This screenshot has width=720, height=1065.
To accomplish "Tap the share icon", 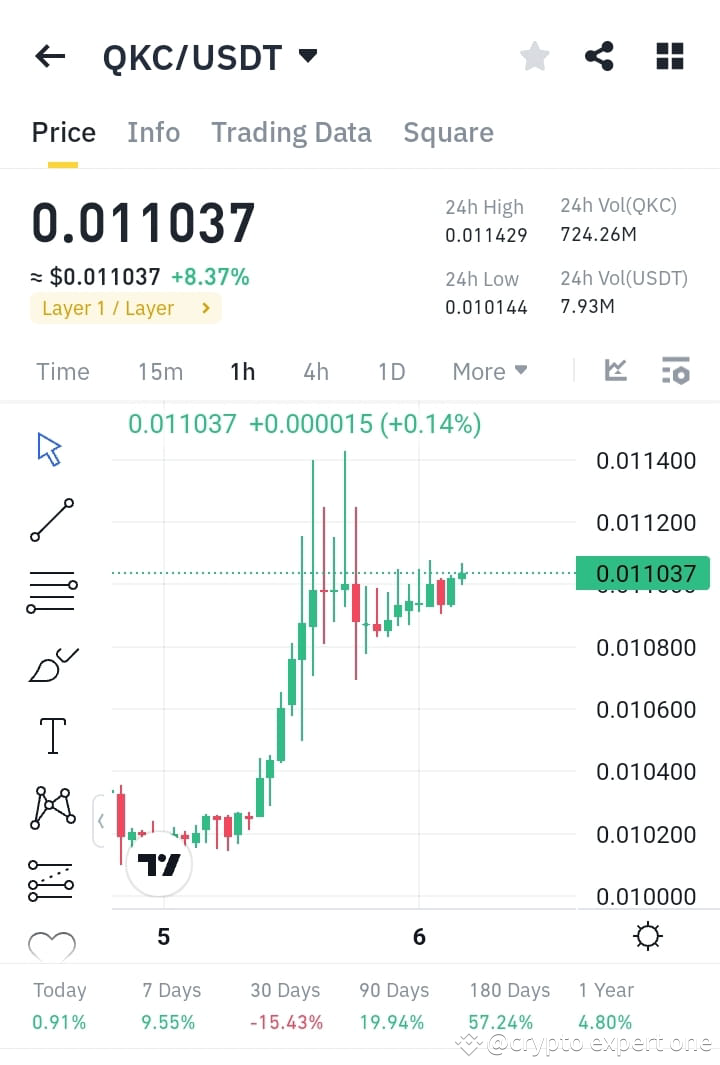I will [599, 56].
